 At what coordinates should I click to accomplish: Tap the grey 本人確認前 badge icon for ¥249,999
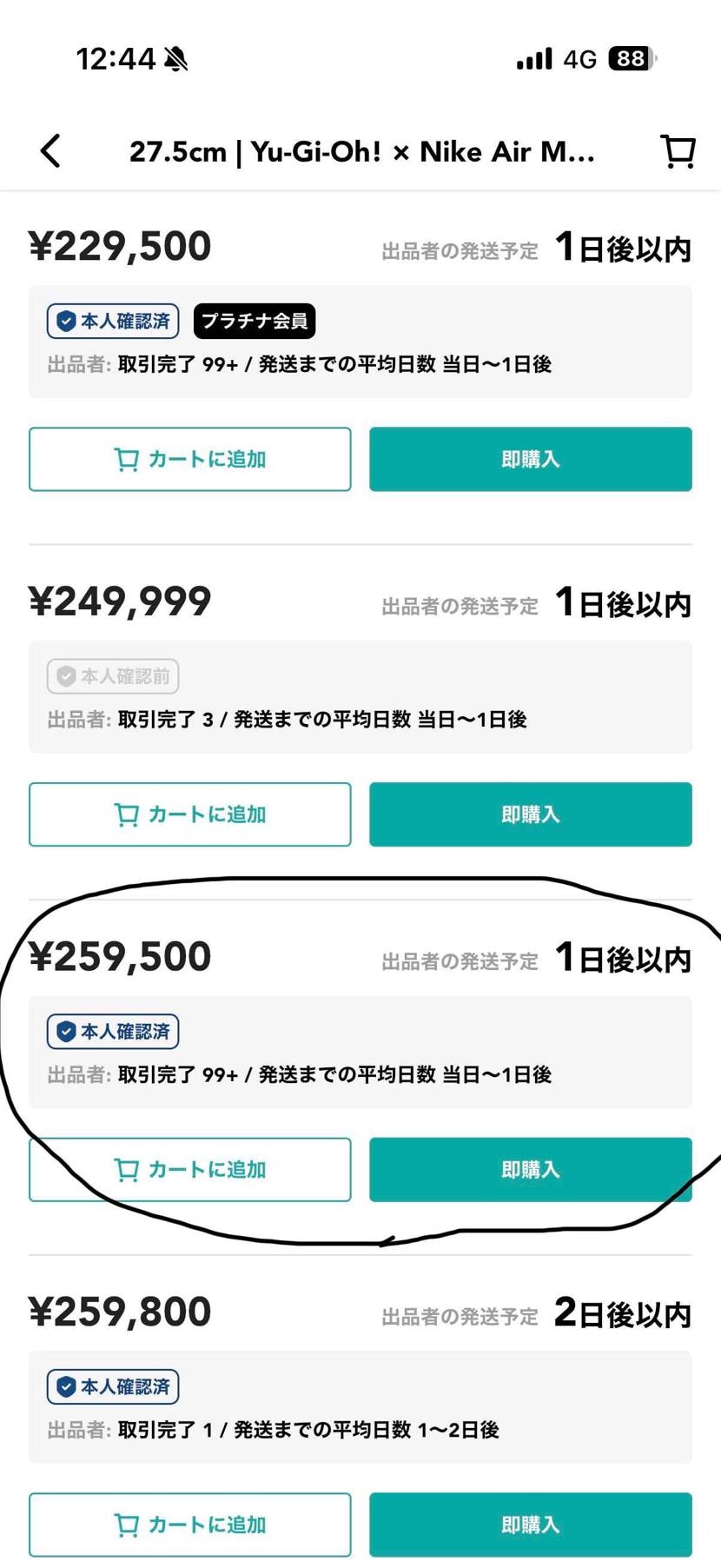pos(66,676)
